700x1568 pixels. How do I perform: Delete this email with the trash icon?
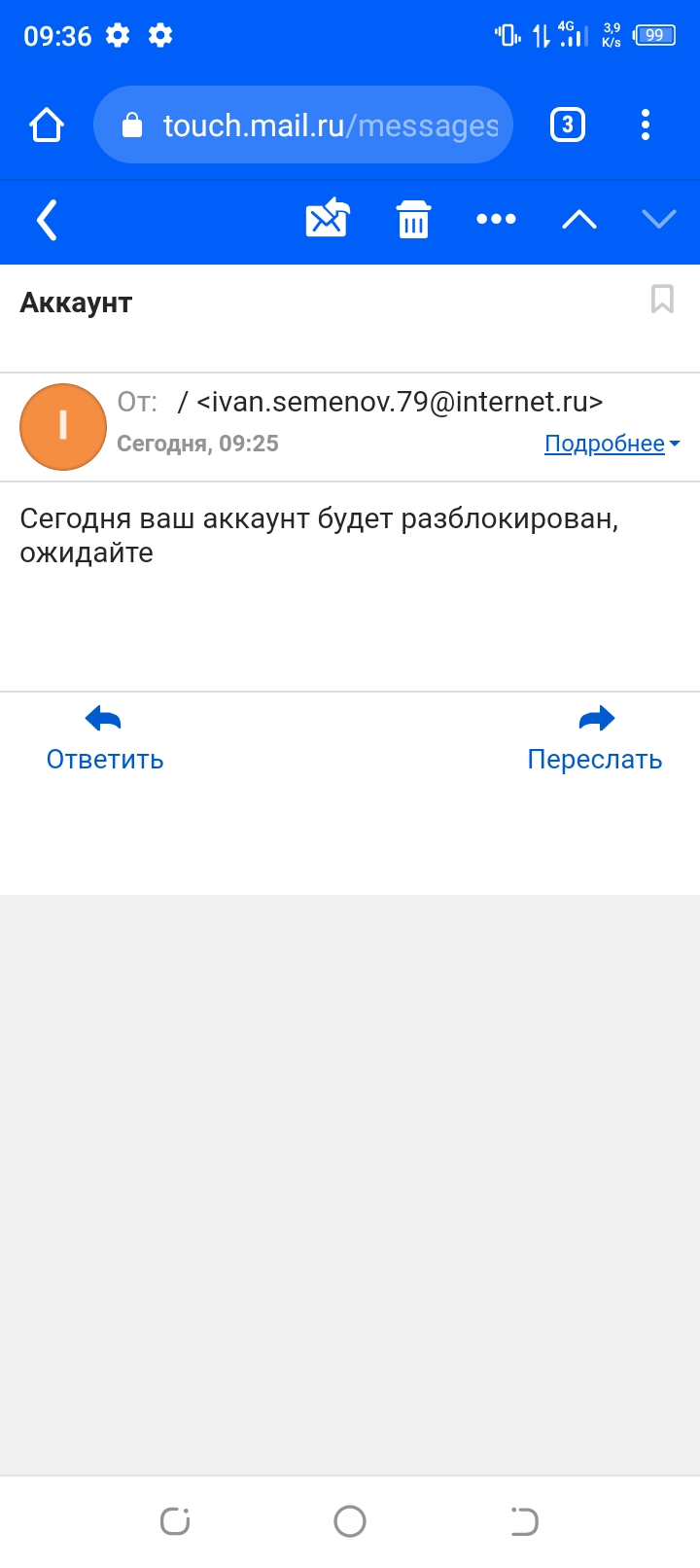point(413,219)
